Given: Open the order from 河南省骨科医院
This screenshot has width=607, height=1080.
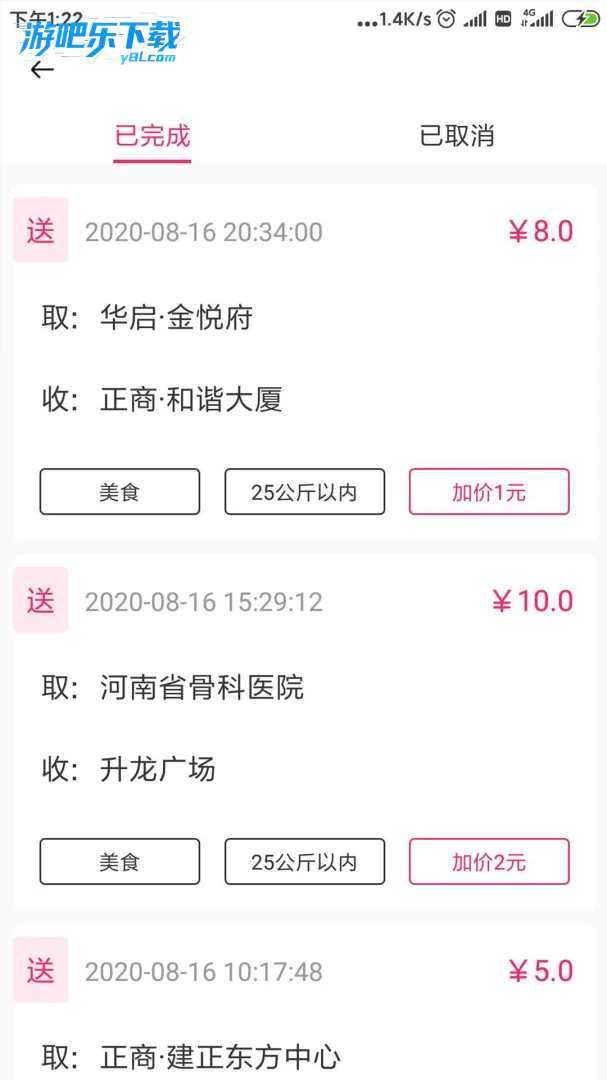Looking at the screenshot, I should (x=201, y=688).
